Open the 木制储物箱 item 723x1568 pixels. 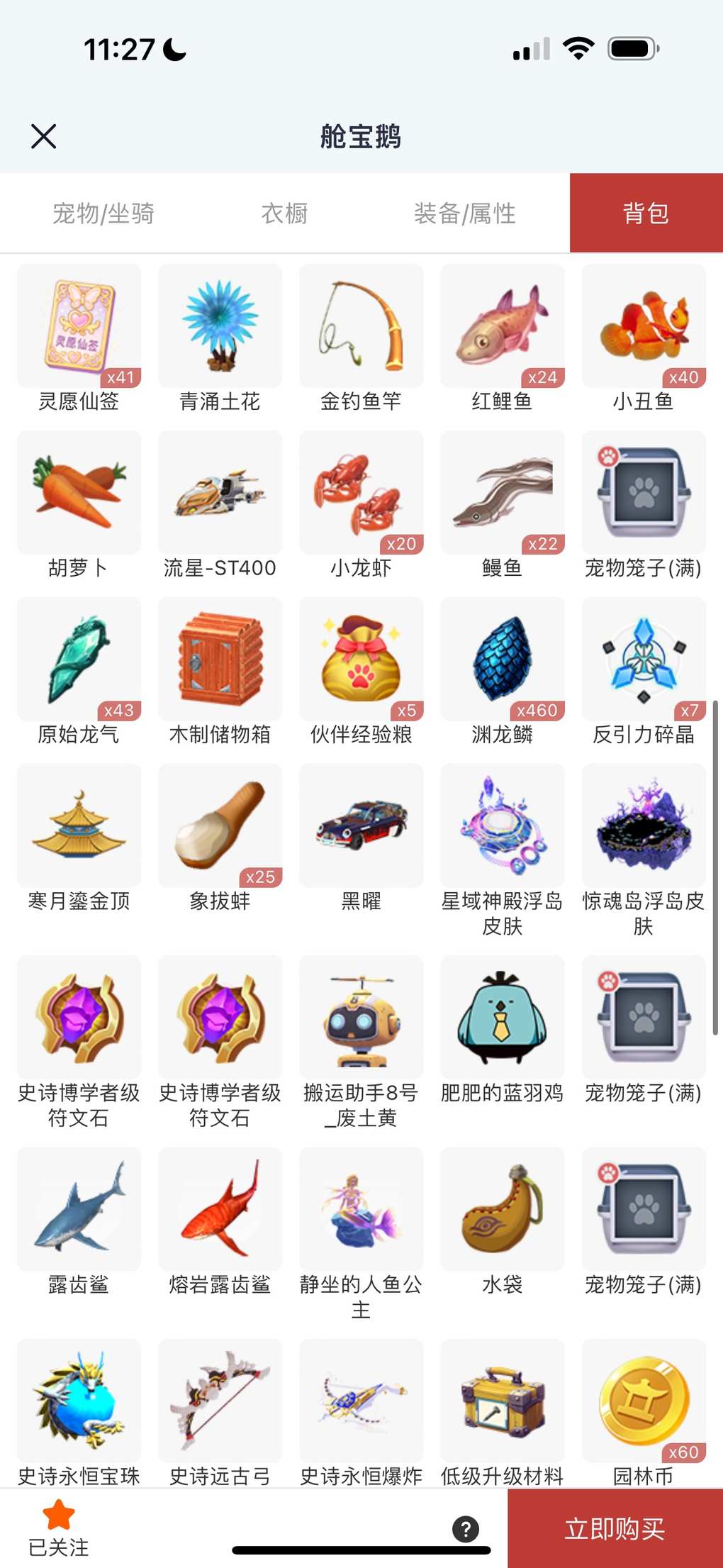point(220,660)
